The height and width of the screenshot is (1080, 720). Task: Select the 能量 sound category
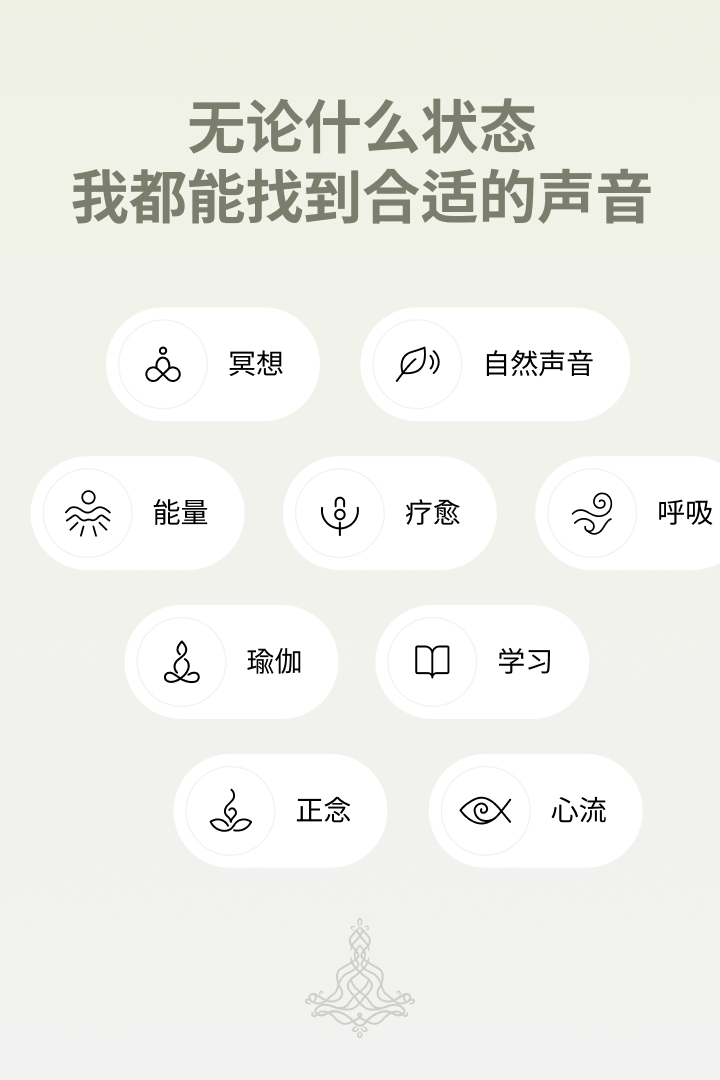[140, 512]
